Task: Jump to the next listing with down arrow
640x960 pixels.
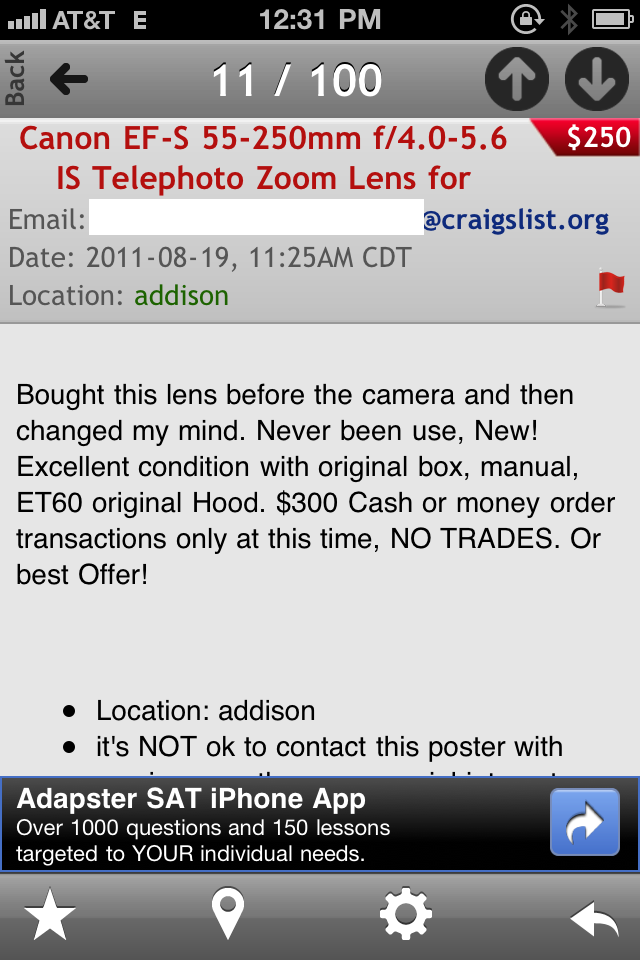Action: [x=597, y=79]
